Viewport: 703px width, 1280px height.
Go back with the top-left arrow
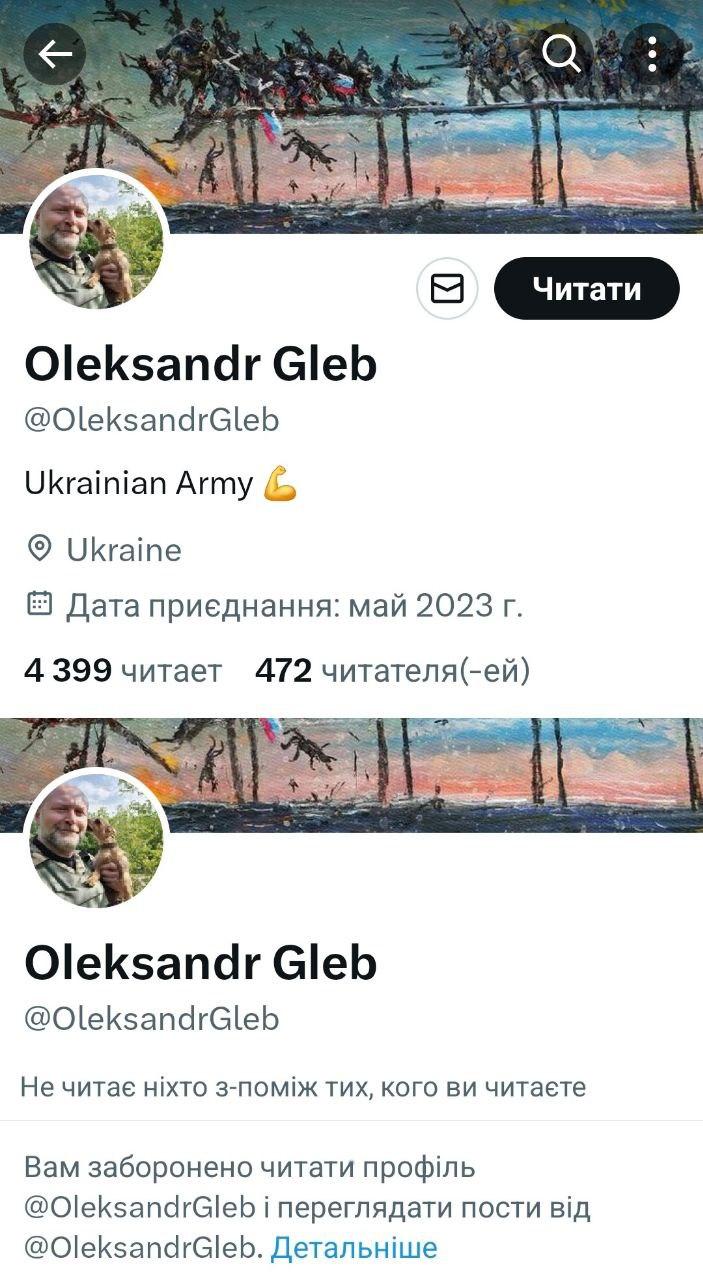(55, 54)
